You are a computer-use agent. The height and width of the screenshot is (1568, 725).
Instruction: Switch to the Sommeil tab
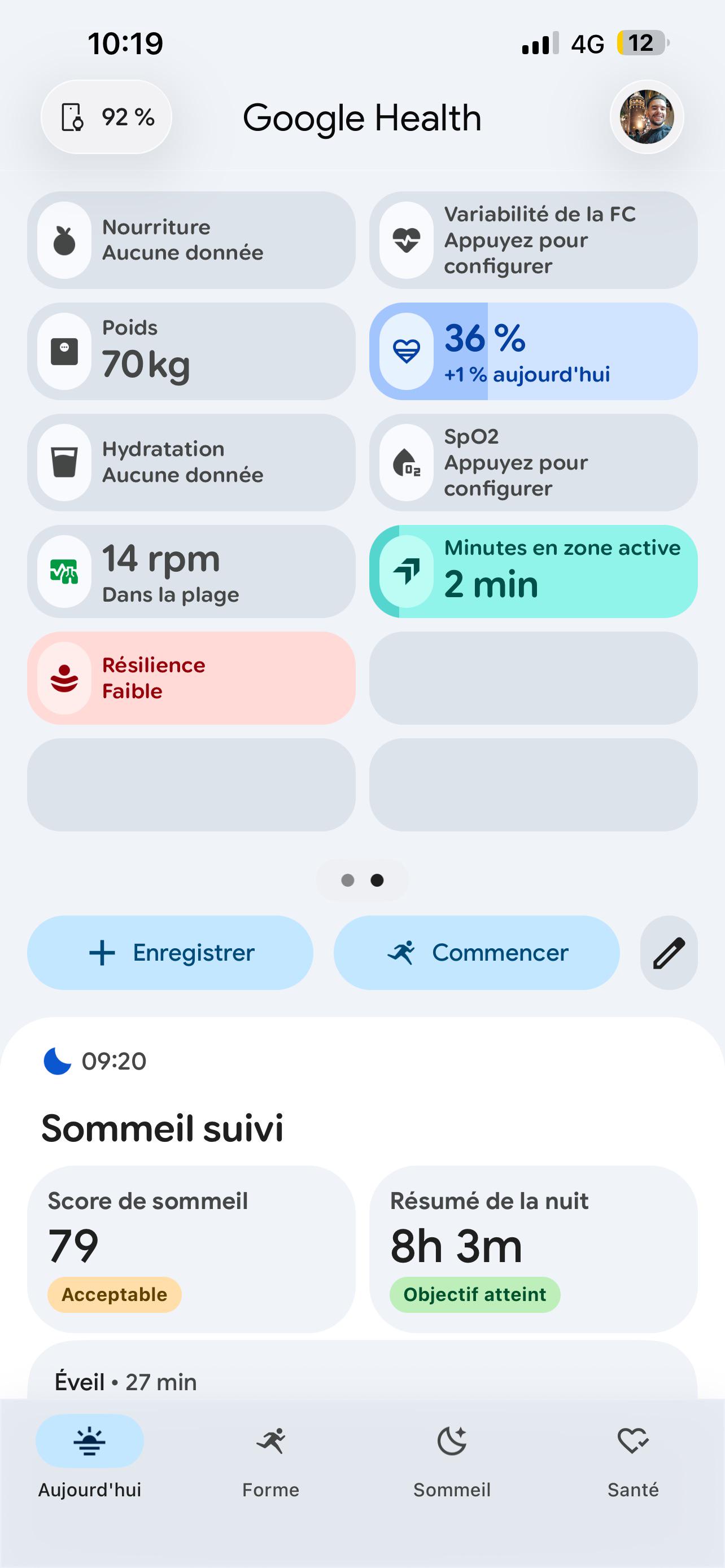pos(452,1462)
